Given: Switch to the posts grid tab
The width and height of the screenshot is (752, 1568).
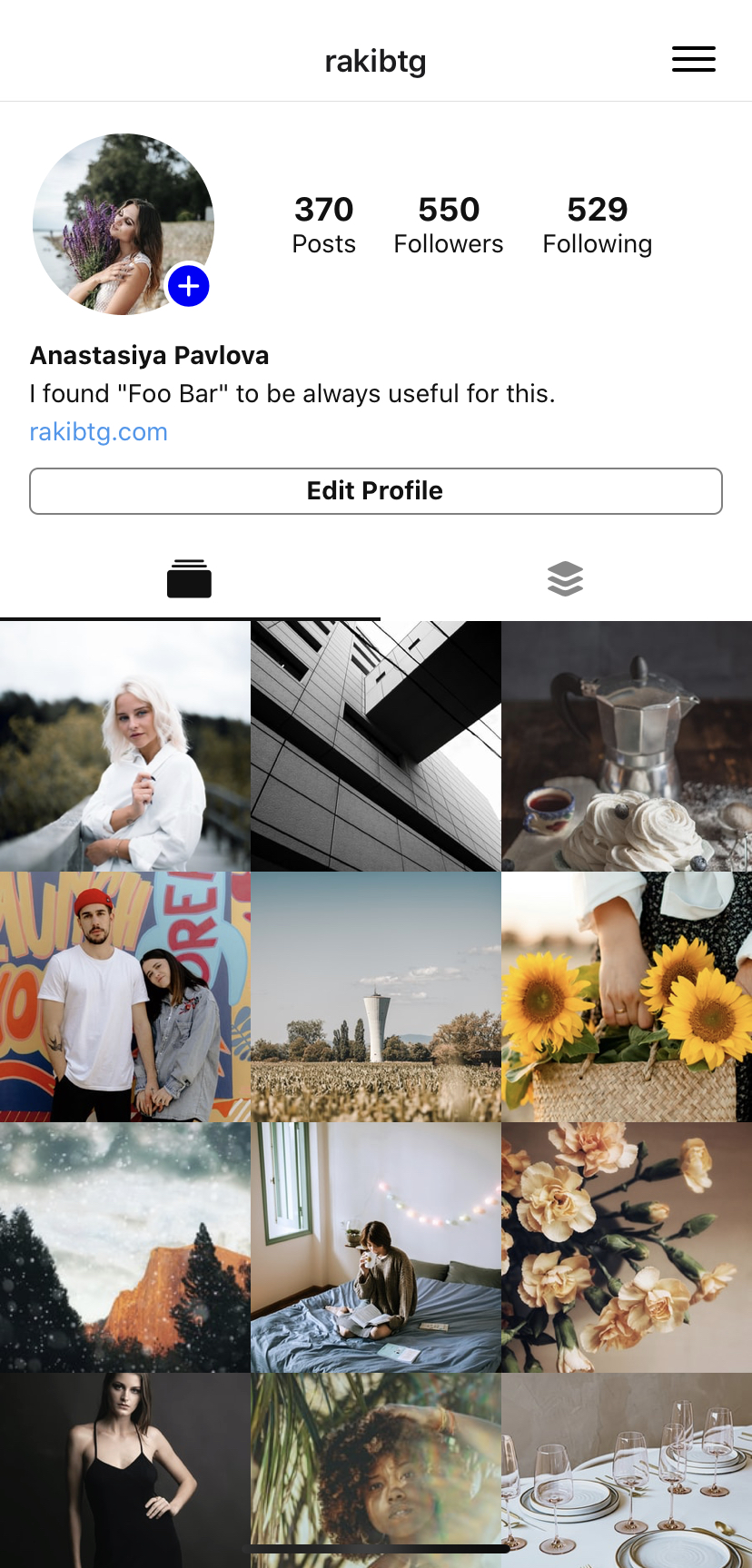Looking at the screenshot, I should 189,578.
